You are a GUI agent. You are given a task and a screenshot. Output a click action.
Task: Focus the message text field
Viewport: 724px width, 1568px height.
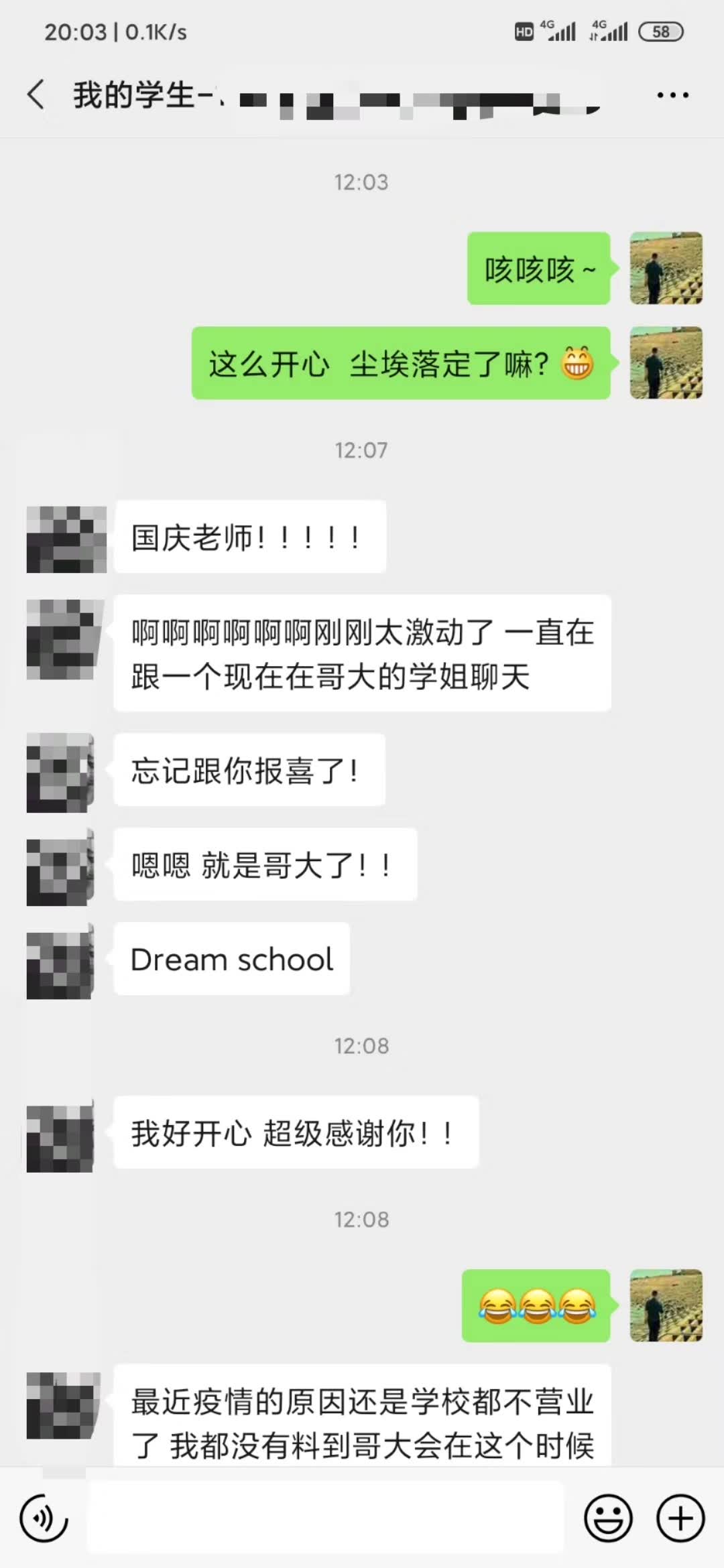326,1518
